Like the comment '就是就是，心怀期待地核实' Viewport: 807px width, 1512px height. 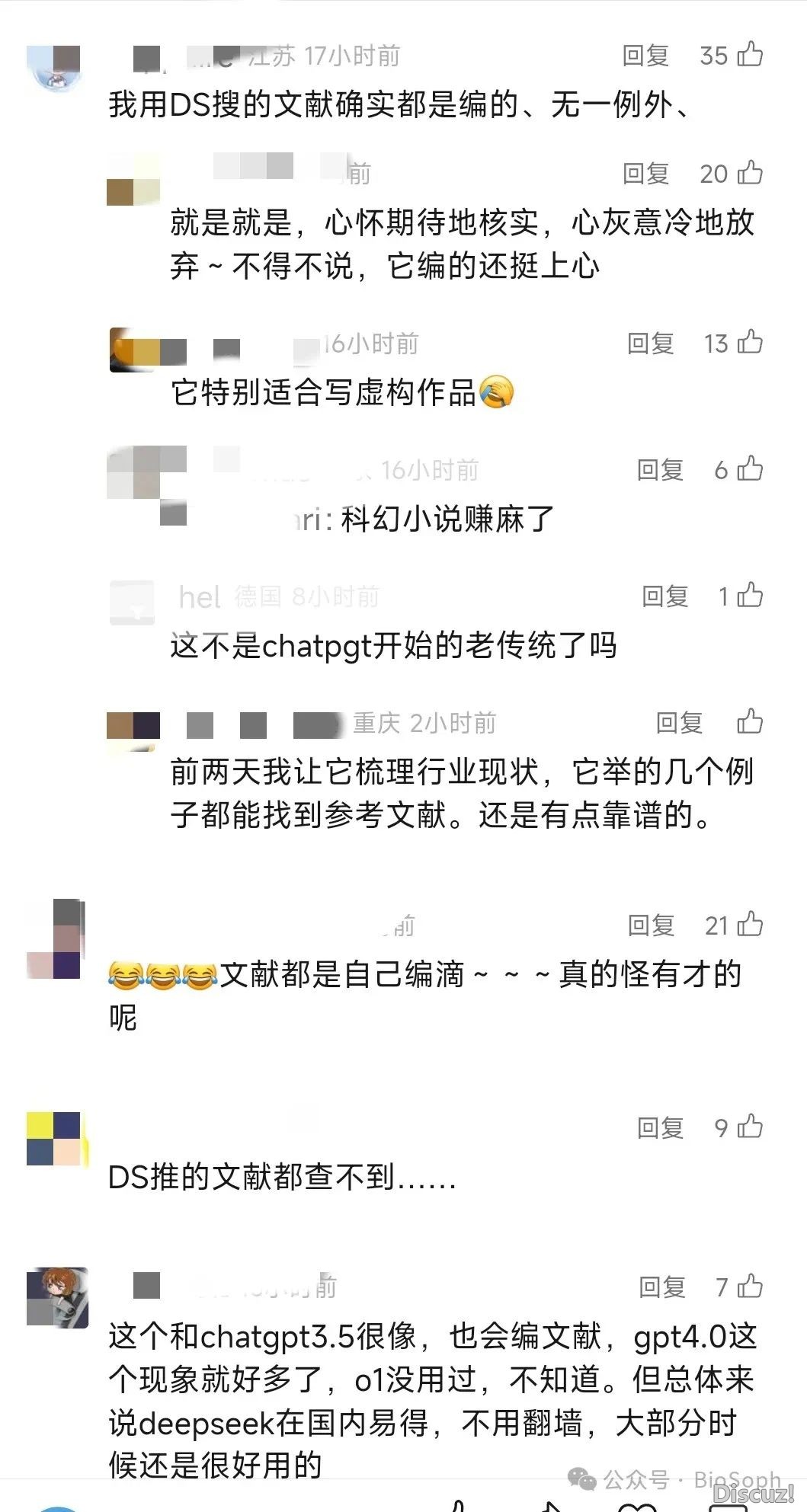pos(750,173)
